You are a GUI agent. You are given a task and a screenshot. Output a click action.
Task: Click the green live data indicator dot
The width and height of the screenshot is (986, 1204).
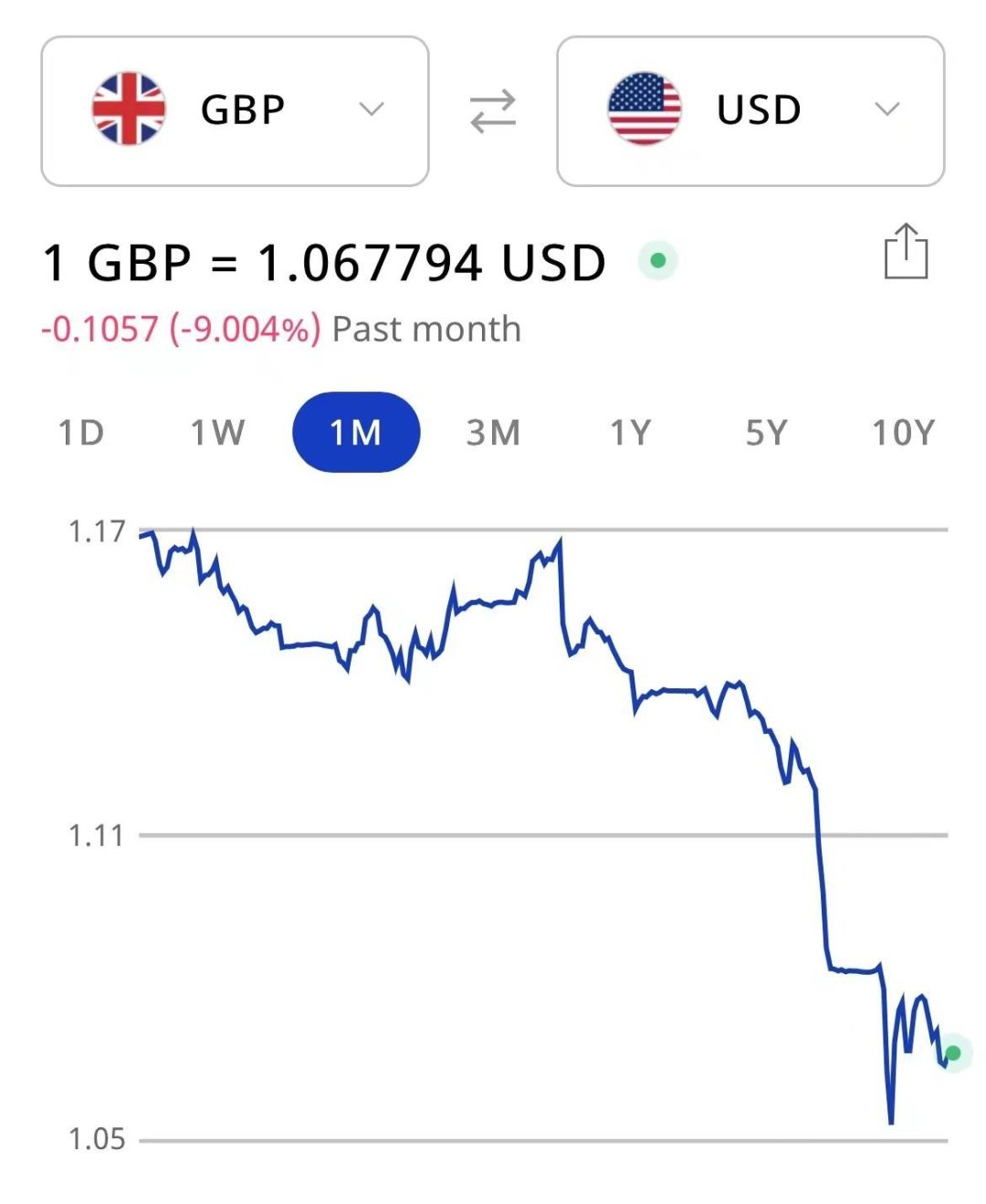pyautogui.click(x=659, y=260)
